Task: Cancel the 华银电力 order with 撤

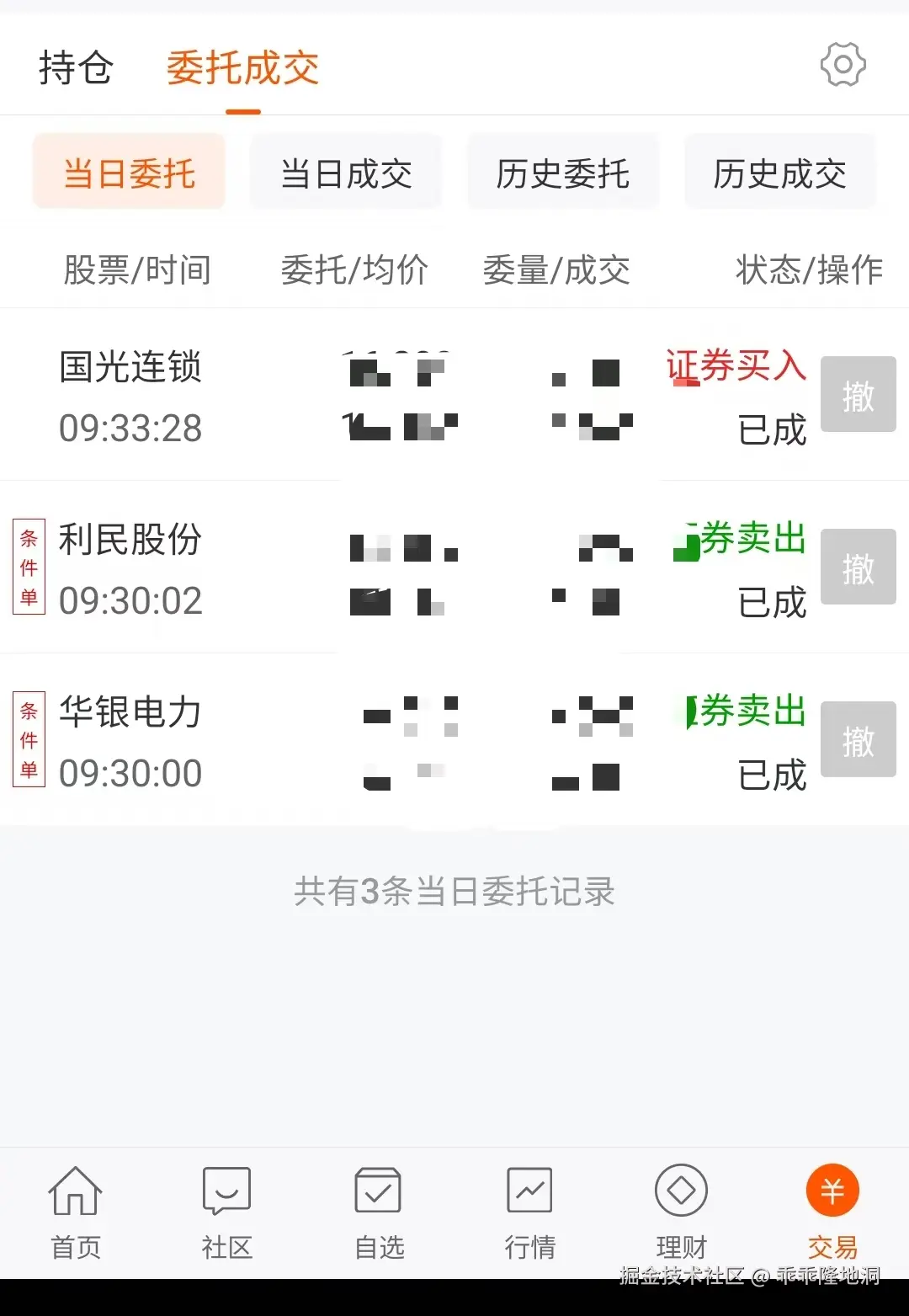Action: tap(858, 739)
